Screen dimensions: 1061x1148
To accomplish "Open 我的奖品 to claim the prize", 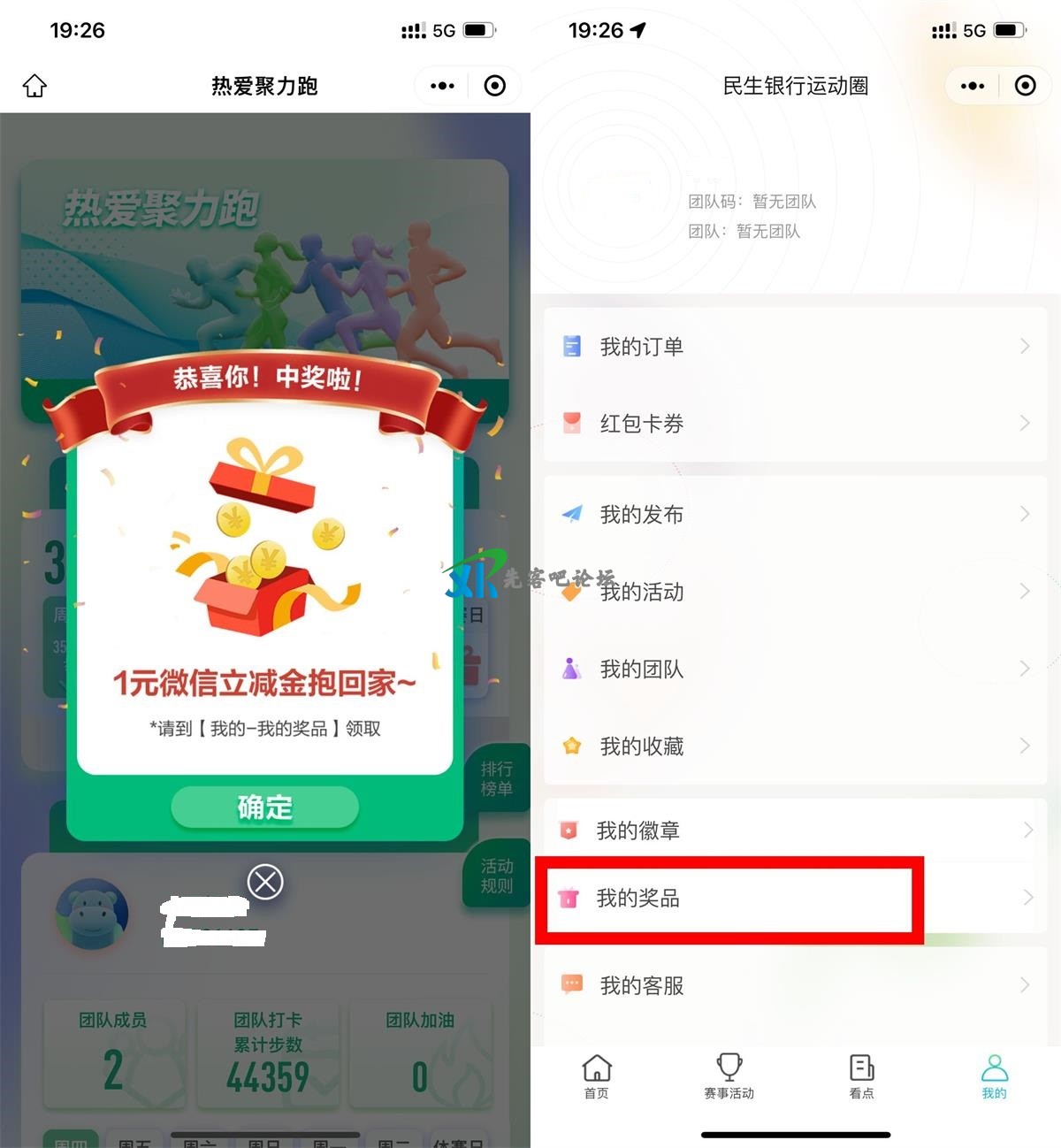I will pyautogui.click(x=729, y=899).
